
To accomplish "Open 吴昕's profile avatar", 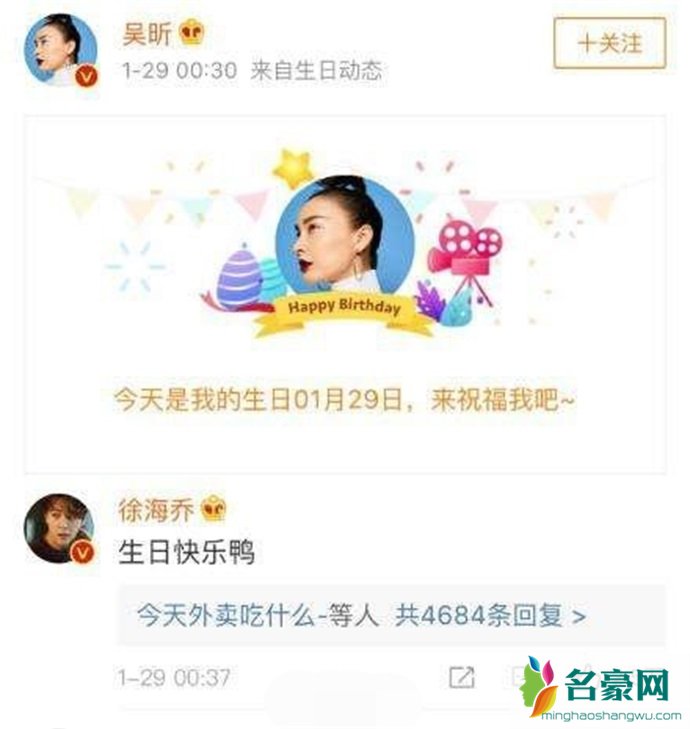I will tap(61, 50).
